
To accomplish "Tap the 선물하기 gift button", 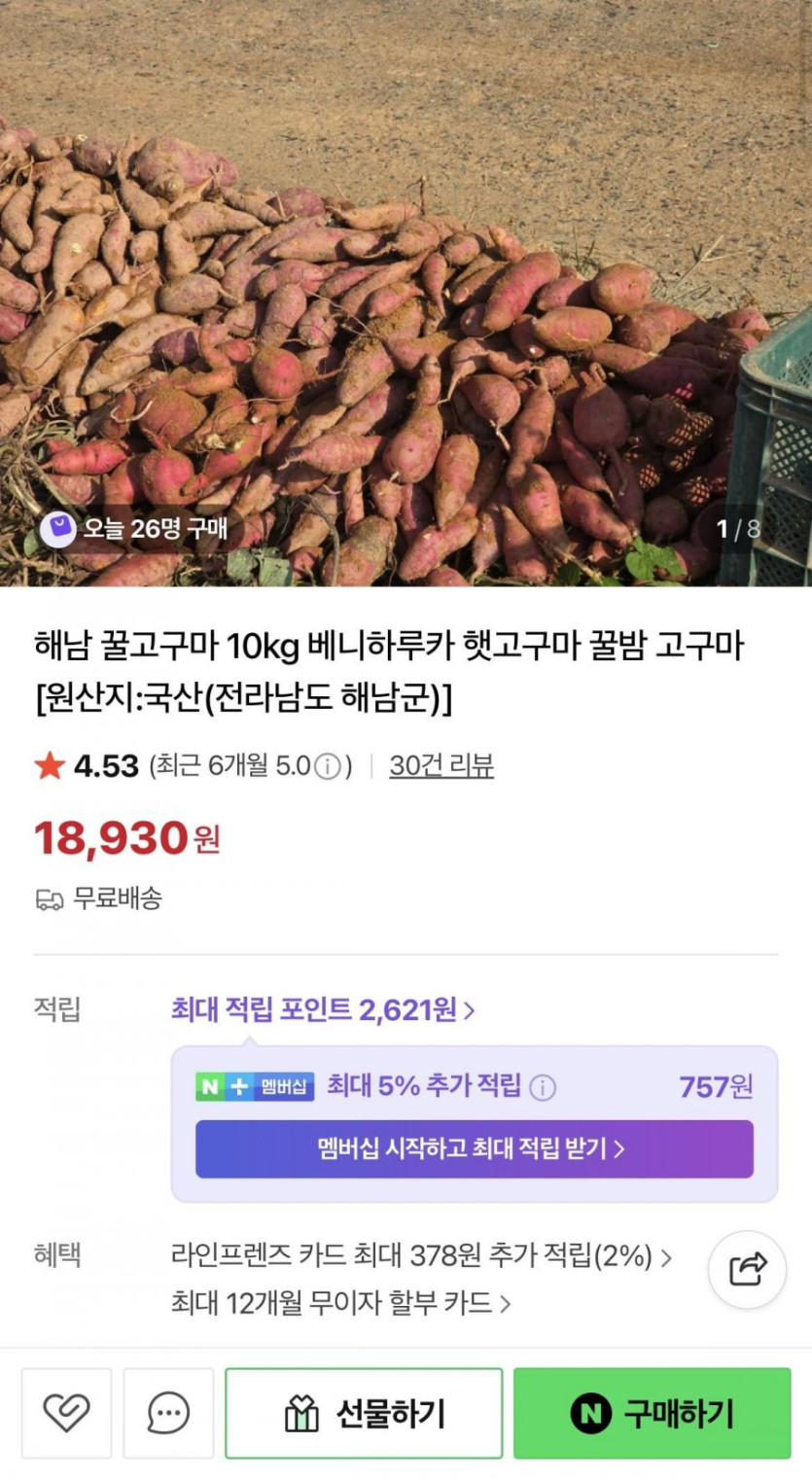I will pos(364,1413).
